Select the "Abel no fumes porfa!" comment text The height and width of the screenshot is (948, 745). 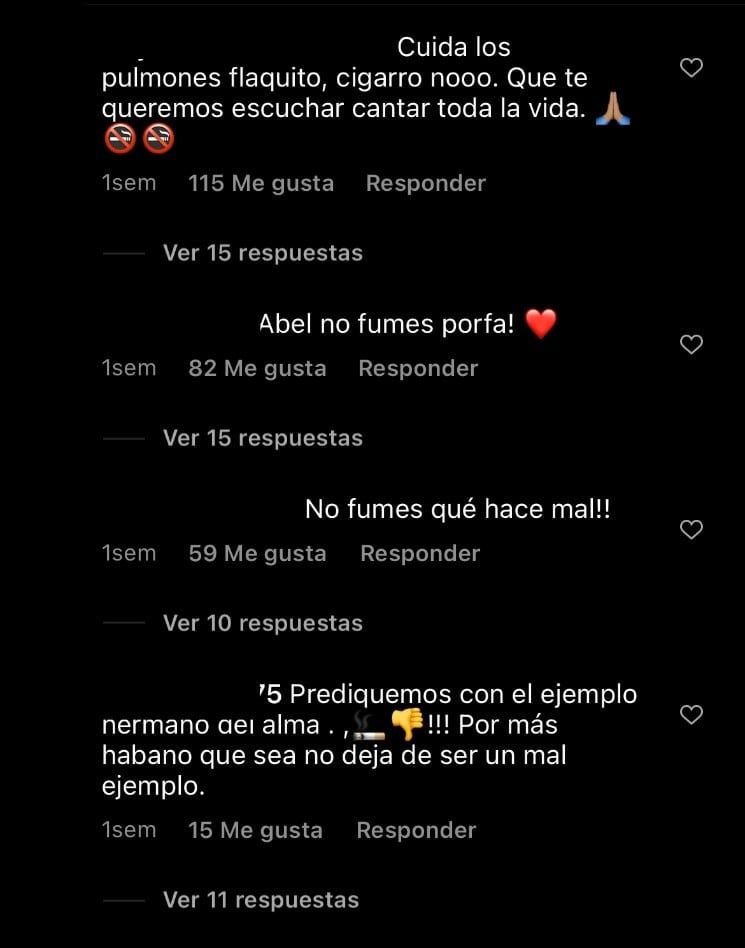tap(387, 324)
